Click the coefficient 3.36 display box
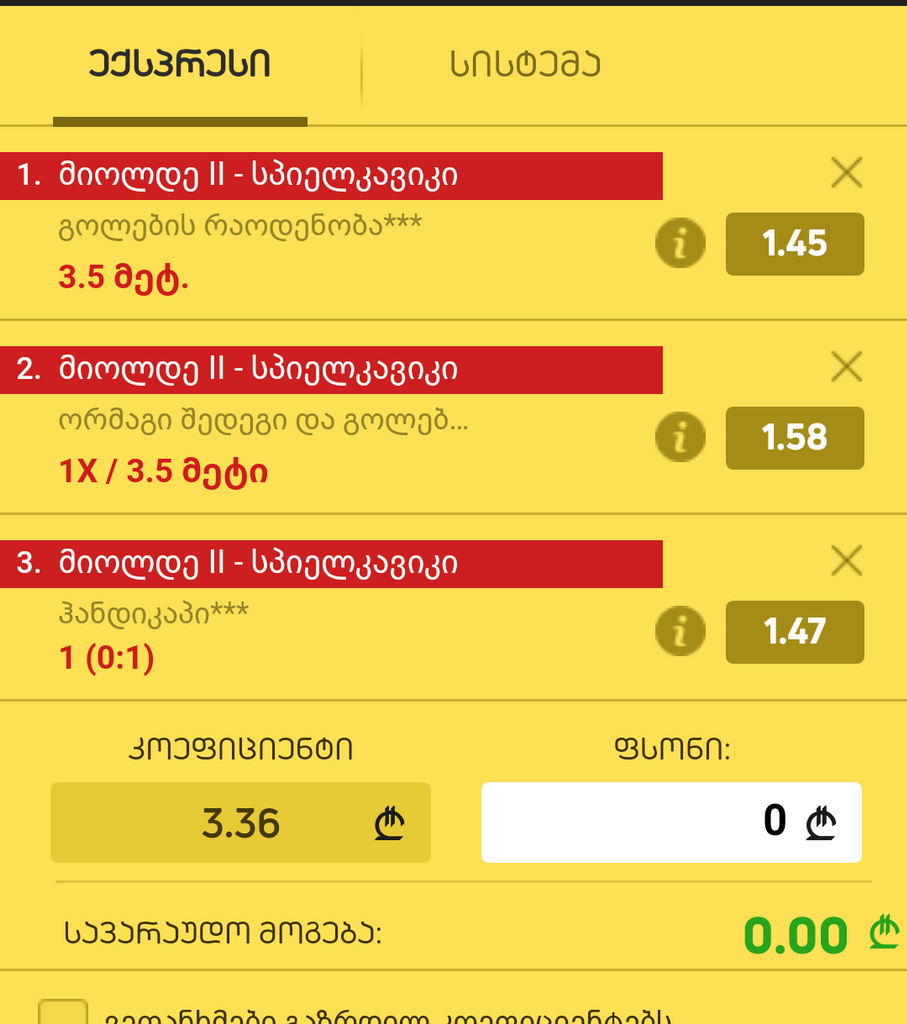Viewport: 907px width, 1024px height. tap(240, 823)
